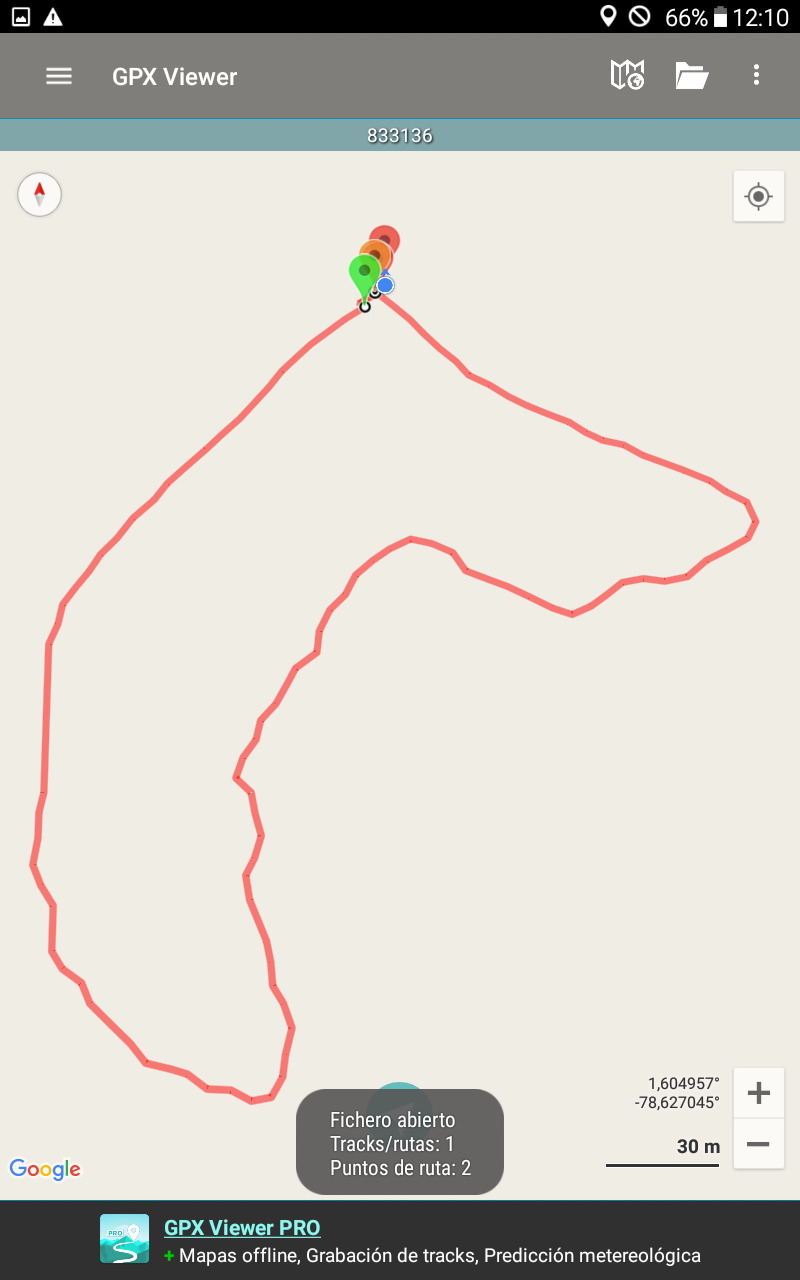Open the navigation drawer menu
Screen dimensions: 800x1280
59,76
